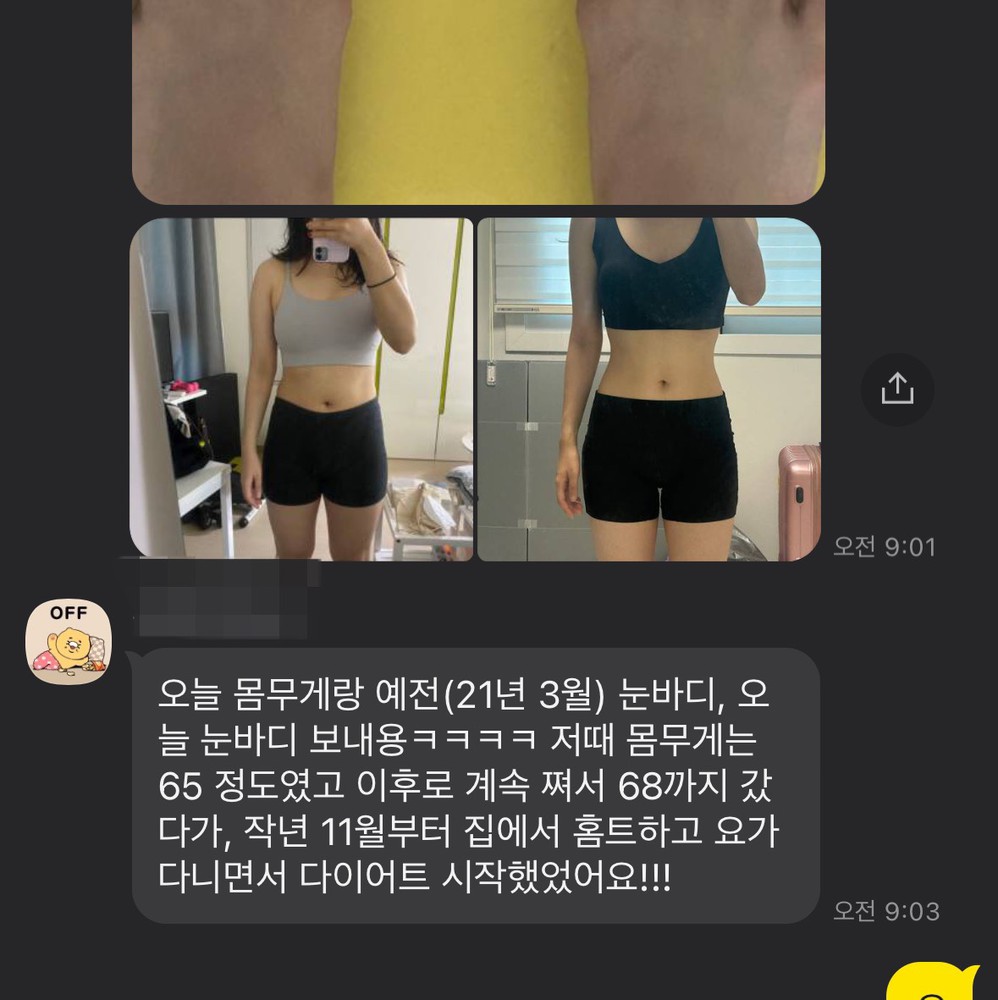Open the large photo above the two pictures
998x1000 pixels.
pos(478,100)
